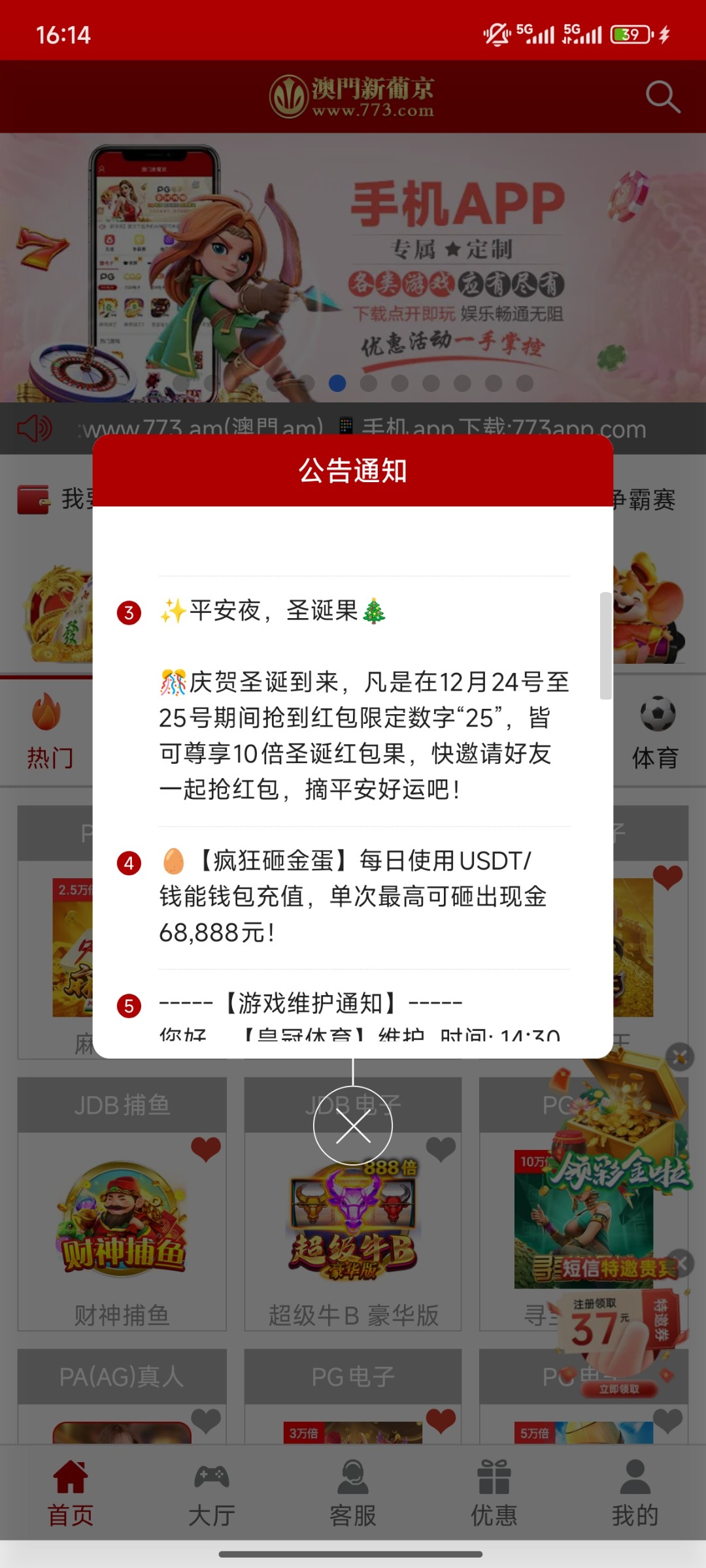Close the 公告通知 announcement popup
Image resolution: width=706 pixels, height=1568 pixels.
click(353, 1126)
